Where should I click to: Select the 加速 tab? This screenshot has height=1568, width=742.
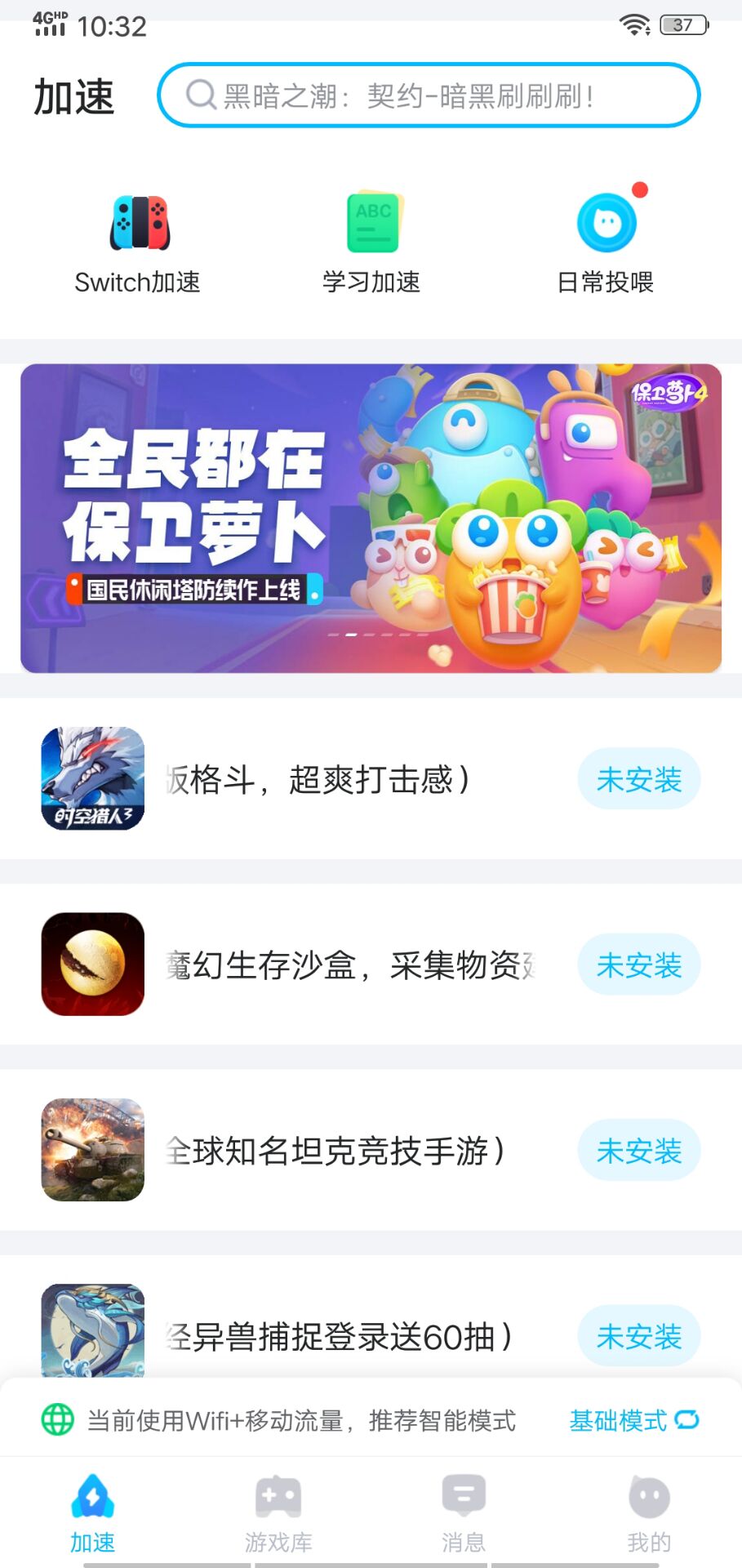pos(93,1513)
